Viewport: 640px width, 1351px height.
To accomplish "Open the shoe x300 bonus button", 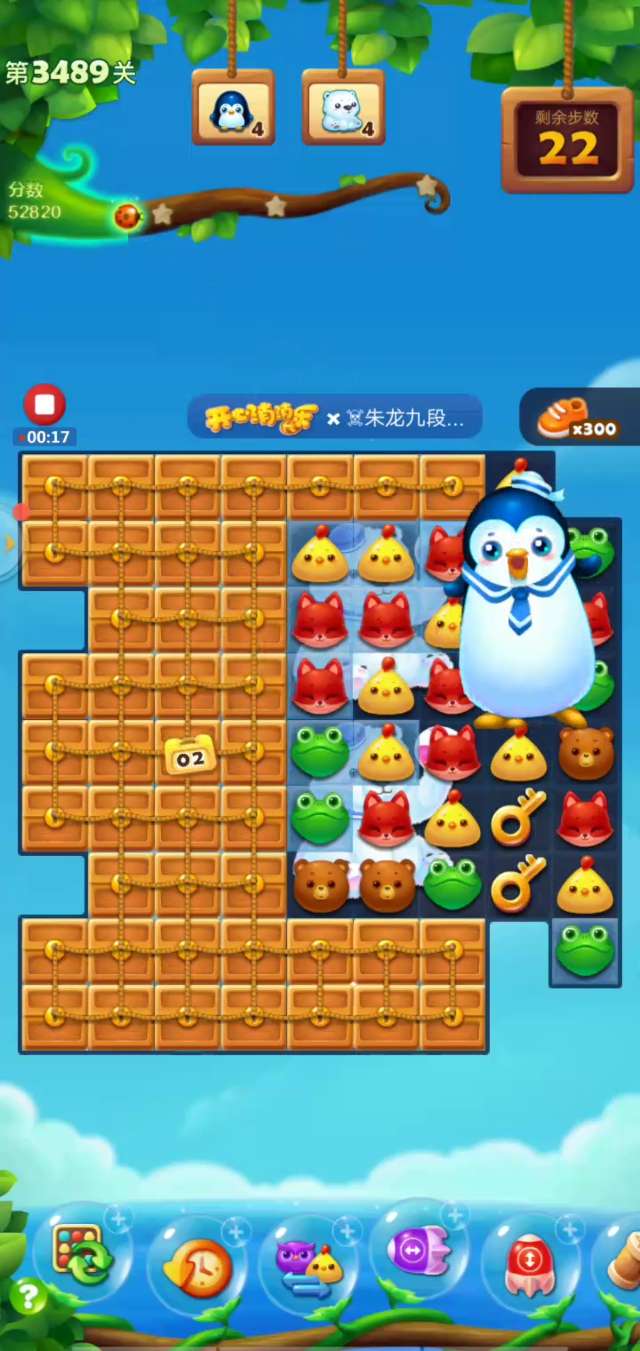I will (x=578, y=418).
